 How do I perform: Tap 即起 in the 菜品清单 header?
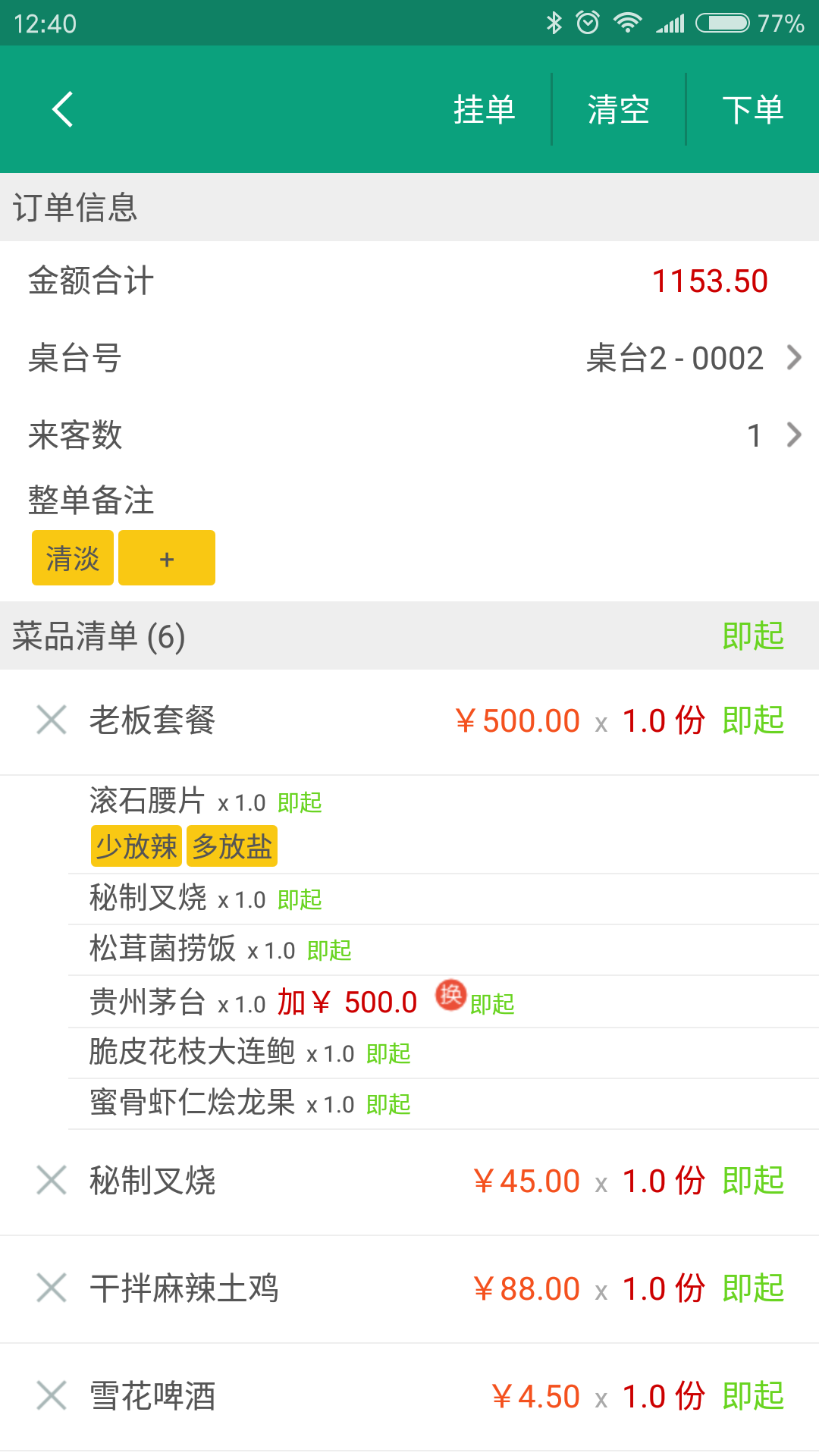point(753,636)
